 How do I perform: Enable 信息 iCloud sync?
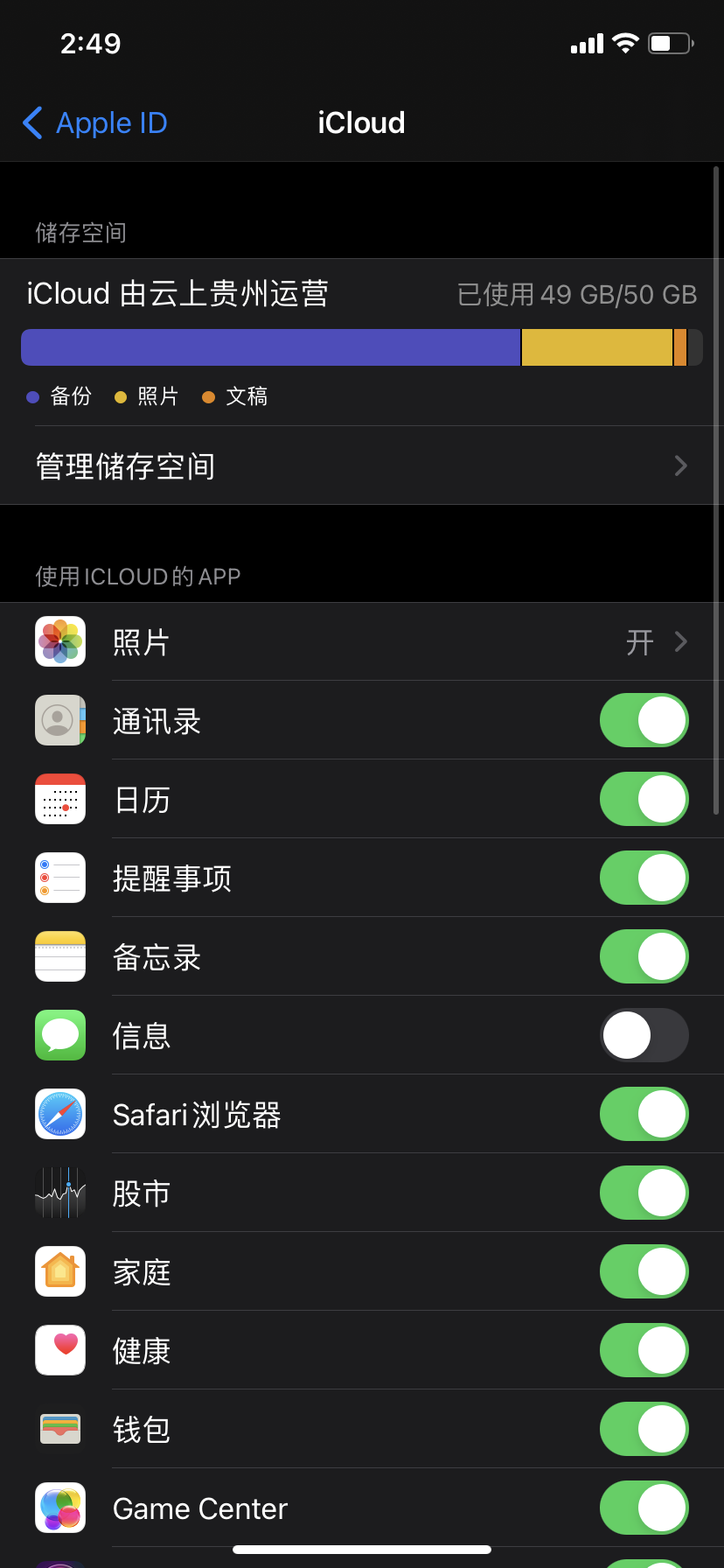(644, 1035)
